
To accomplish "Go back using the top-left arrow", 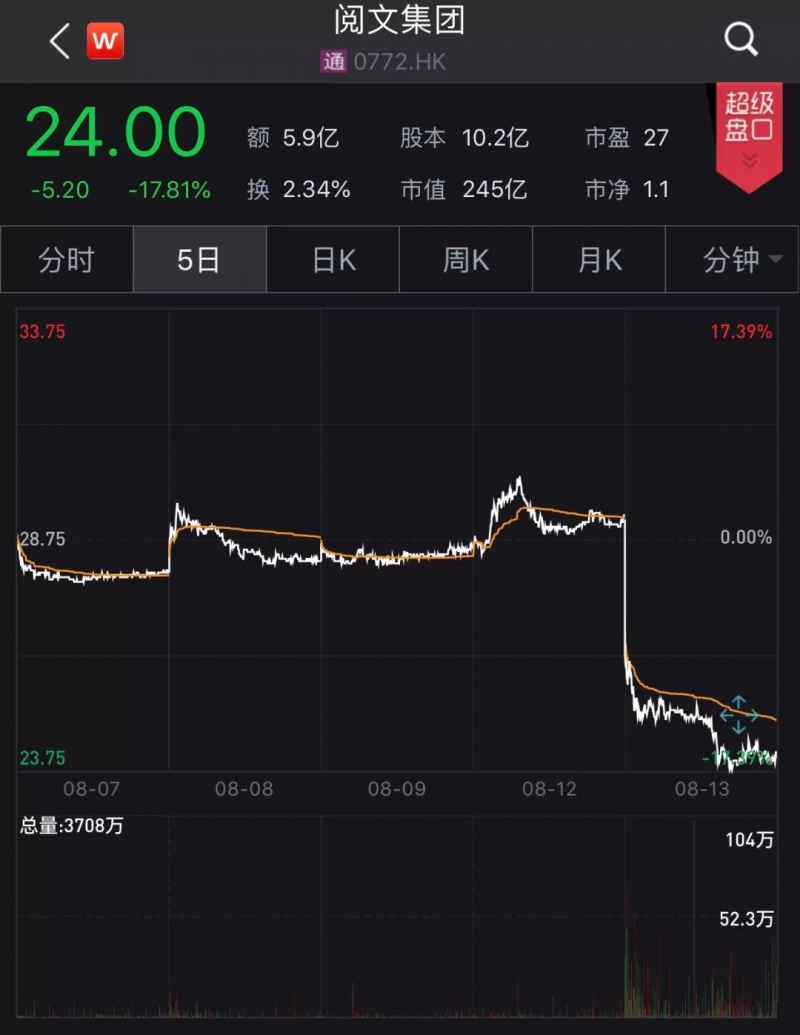I will pos(59,41).
